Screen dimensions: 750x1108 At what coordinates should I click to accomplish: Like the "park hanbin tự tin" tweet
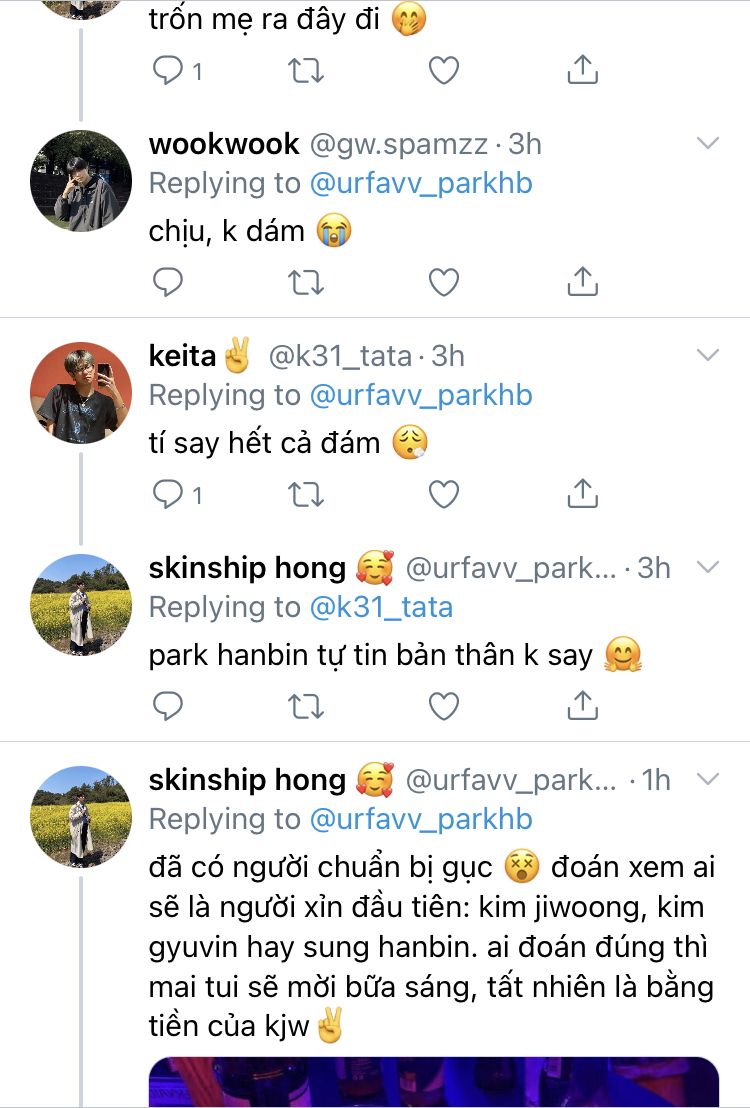pyautogui.click(x=444, y=706)
